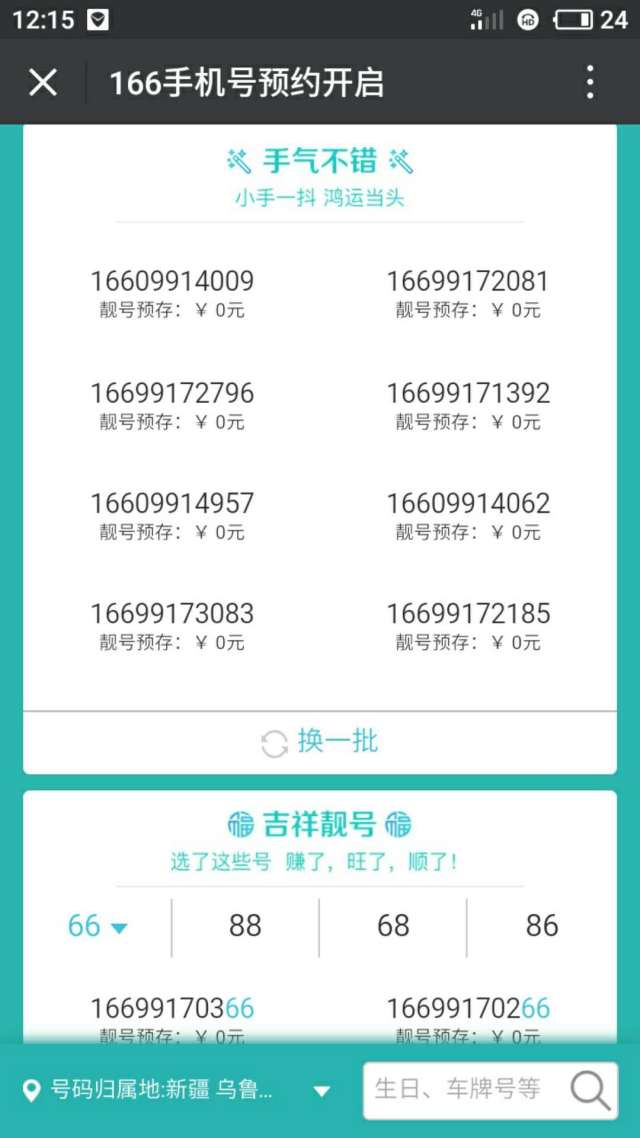The height and width of the screenshot is (1138, 640).
Task: Switch to the 68 suffix tab
Action: (x=393, y=927)
